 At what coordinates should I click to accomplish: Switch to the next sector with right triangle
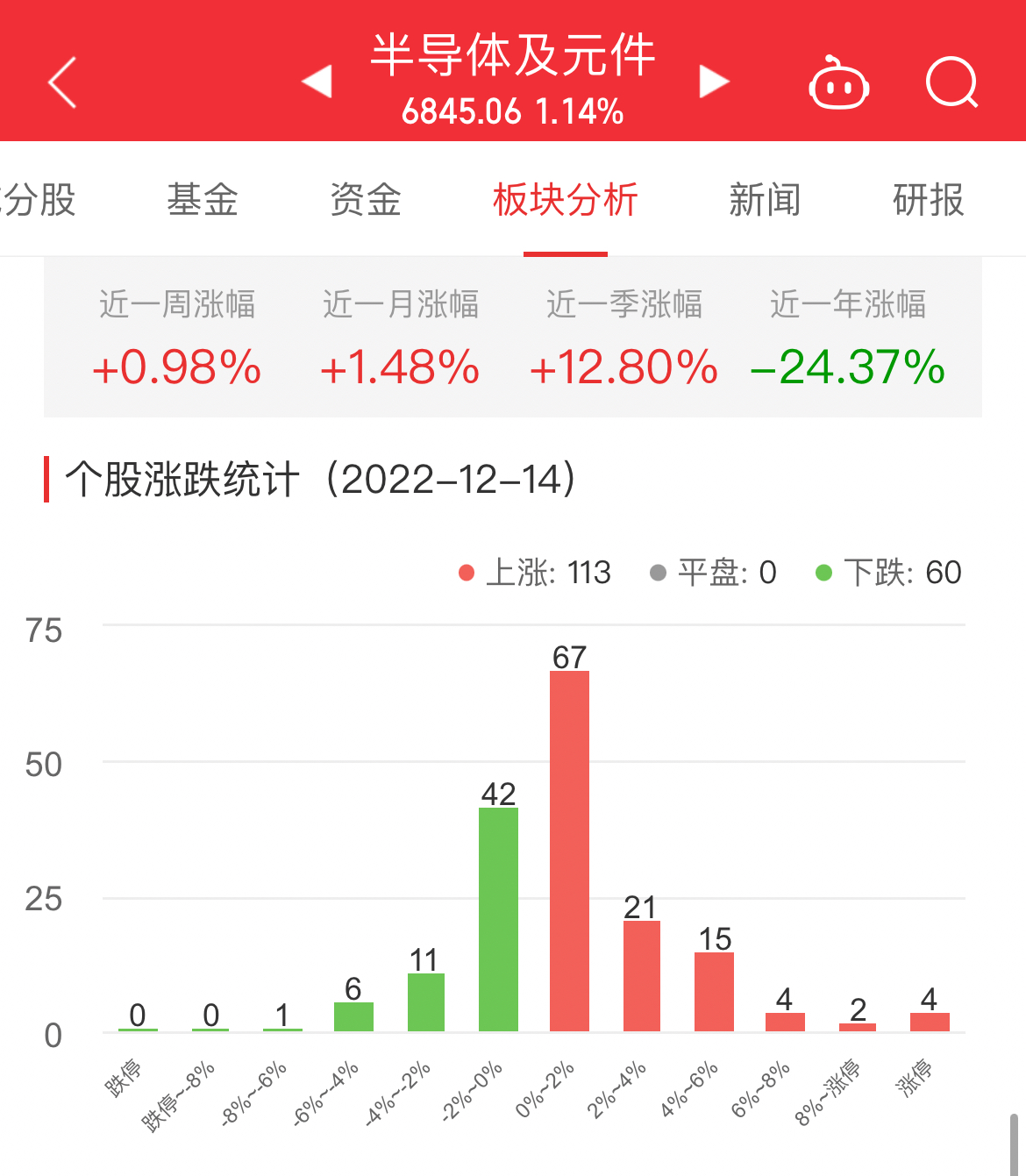[x=714, y=82]
